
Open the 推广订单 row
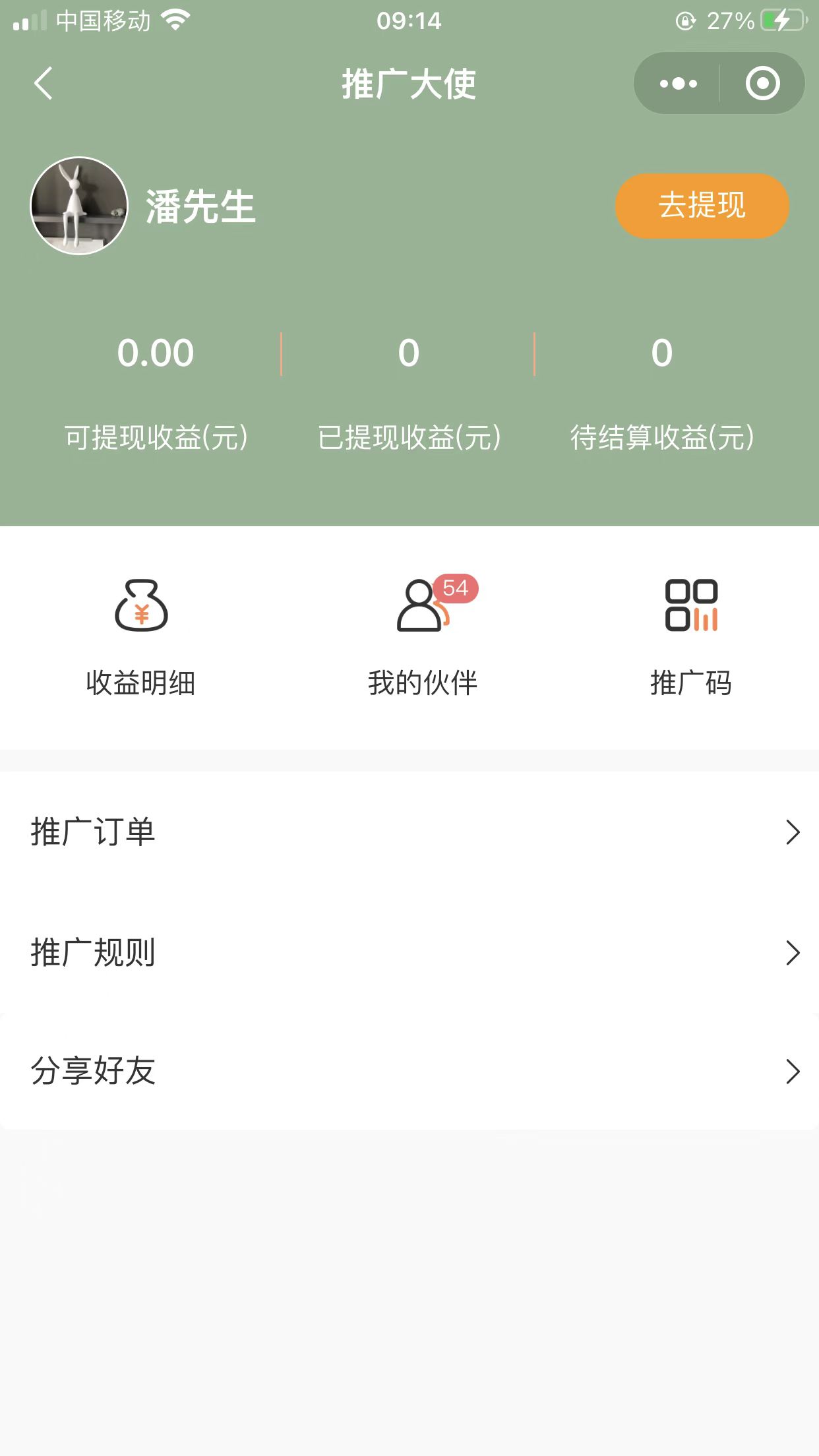click(x=409, y=832)
